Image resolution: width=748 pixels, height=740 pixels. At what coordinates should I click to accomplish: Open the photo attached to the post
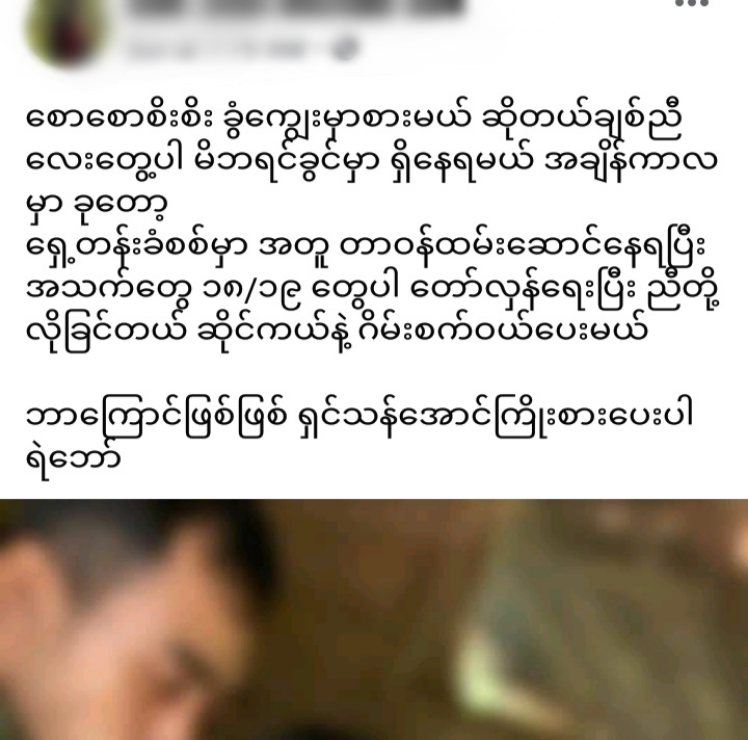click(374, 620)
